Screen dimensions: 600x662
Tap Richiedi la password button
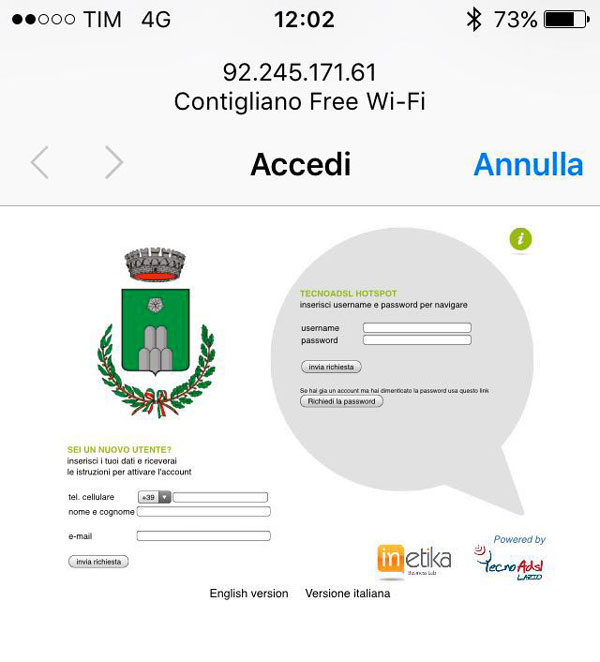point(341,401)
